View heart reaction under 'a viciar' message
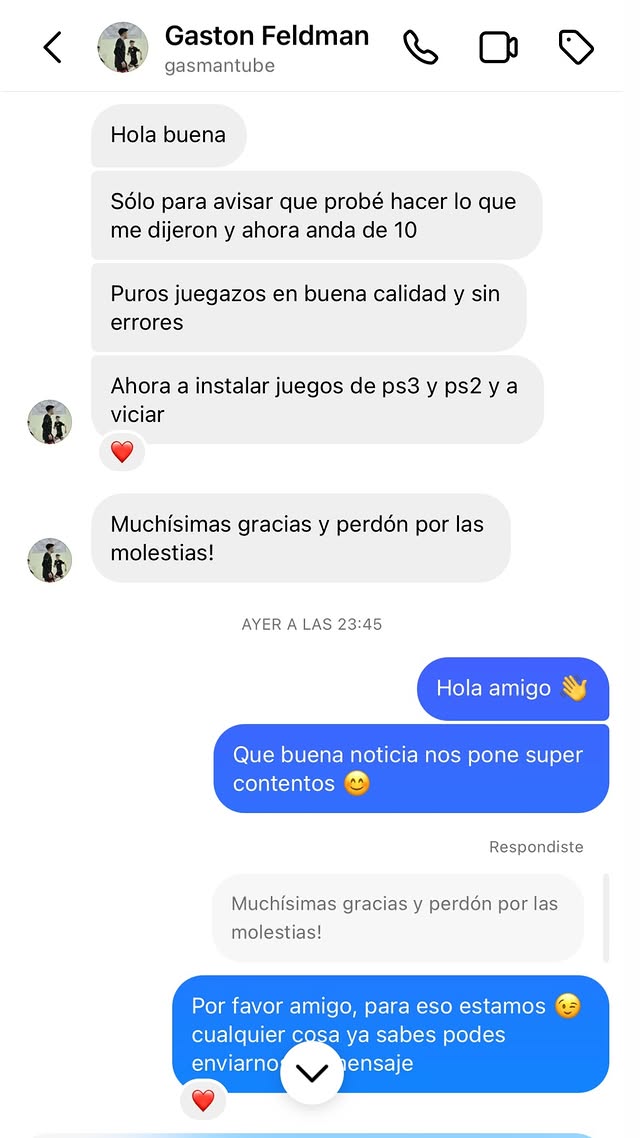Image resolution: width=640 pixels, height=1138 pixels. [x=122, y=452]
